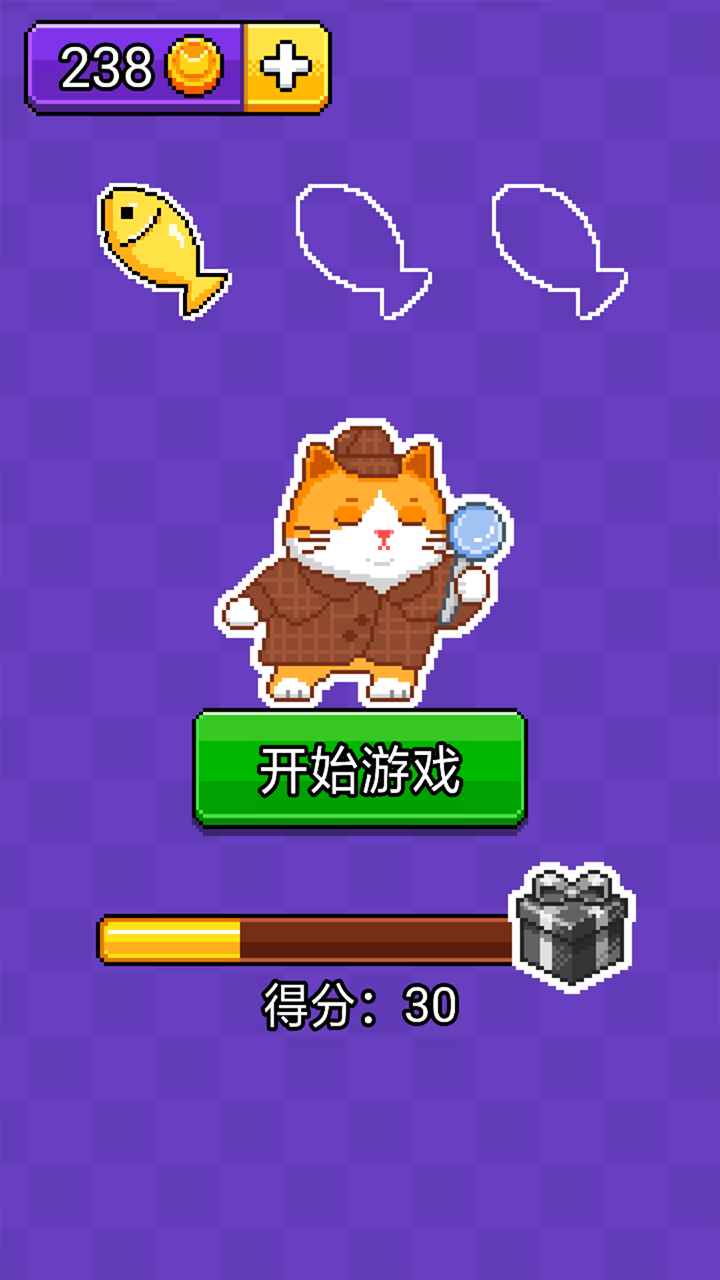This screenshot has height=1280, width=720.
Task: Open the gray gift box reward
Action: (571, 927)
